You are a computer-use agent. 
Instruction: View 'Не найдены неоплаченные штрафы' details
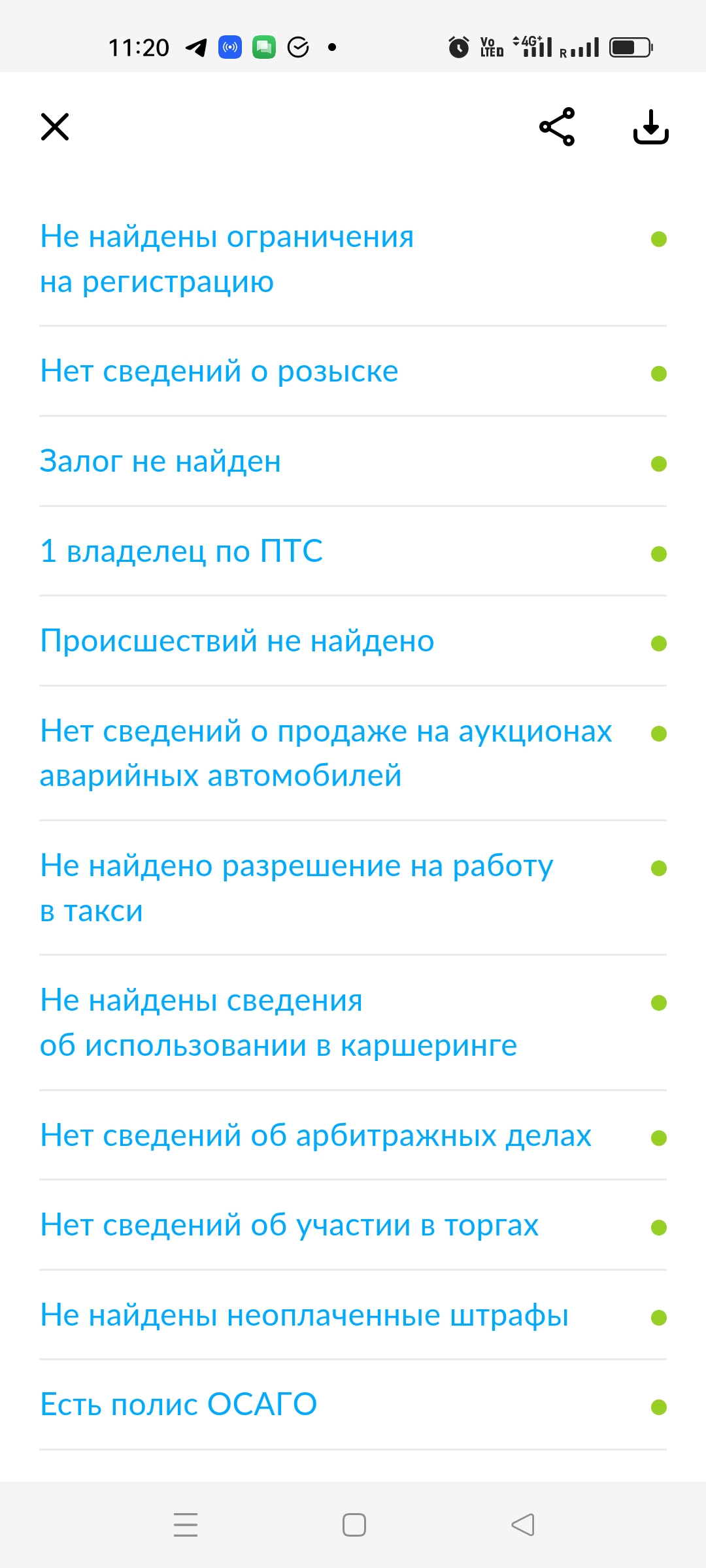pyautogui.click(x=353, y=1315)
